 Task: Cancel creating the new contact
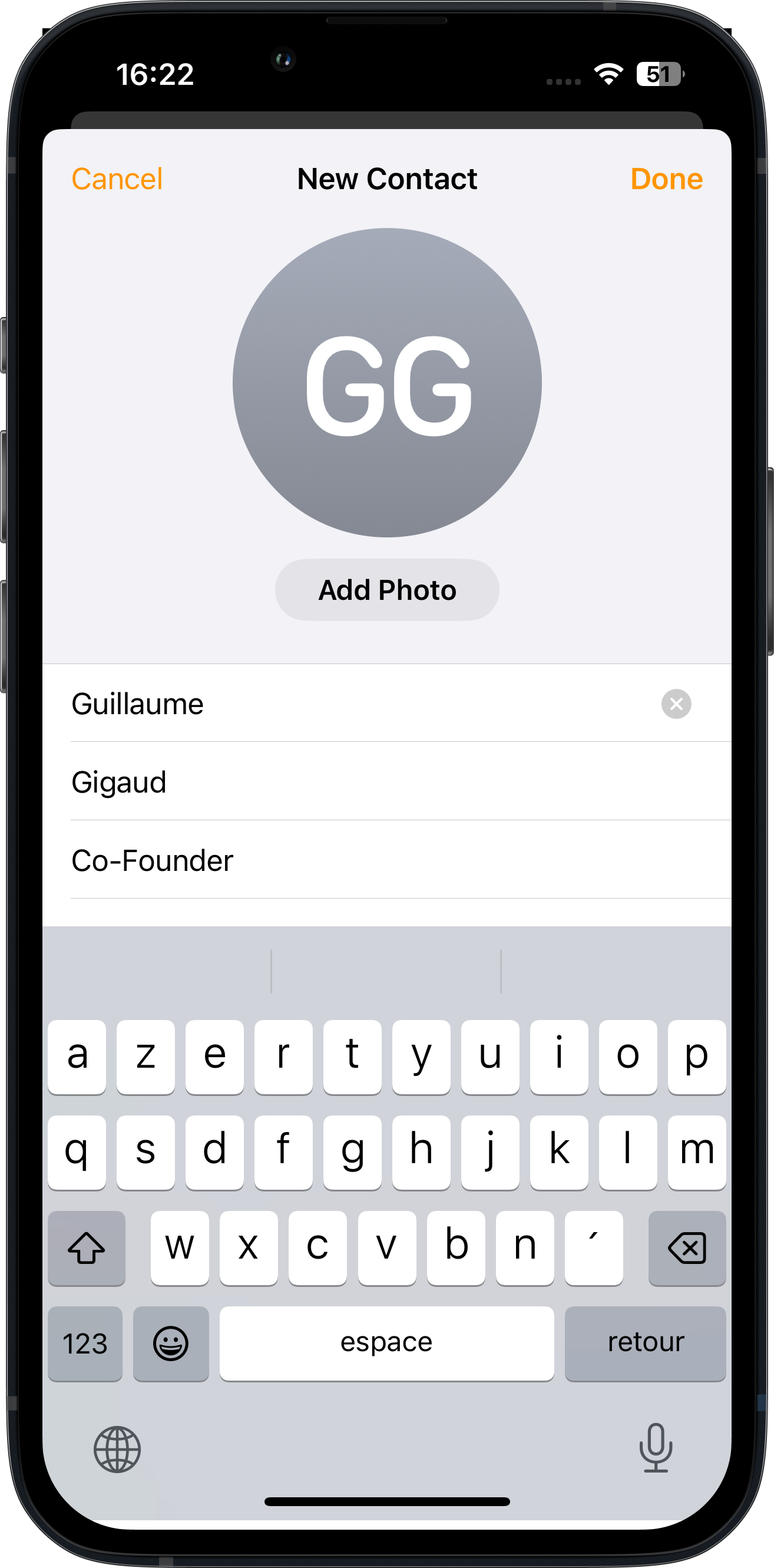(117, 179)
